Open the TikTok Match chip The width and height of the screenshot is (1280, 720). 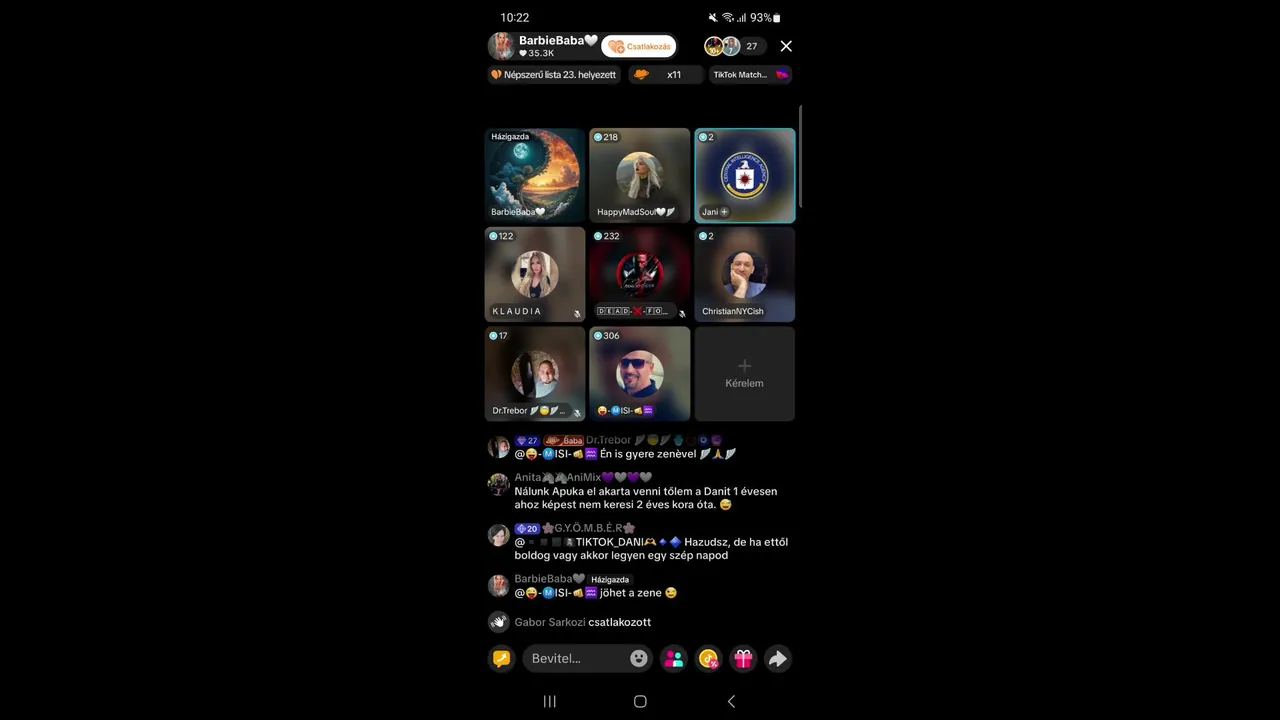point(750,75)
